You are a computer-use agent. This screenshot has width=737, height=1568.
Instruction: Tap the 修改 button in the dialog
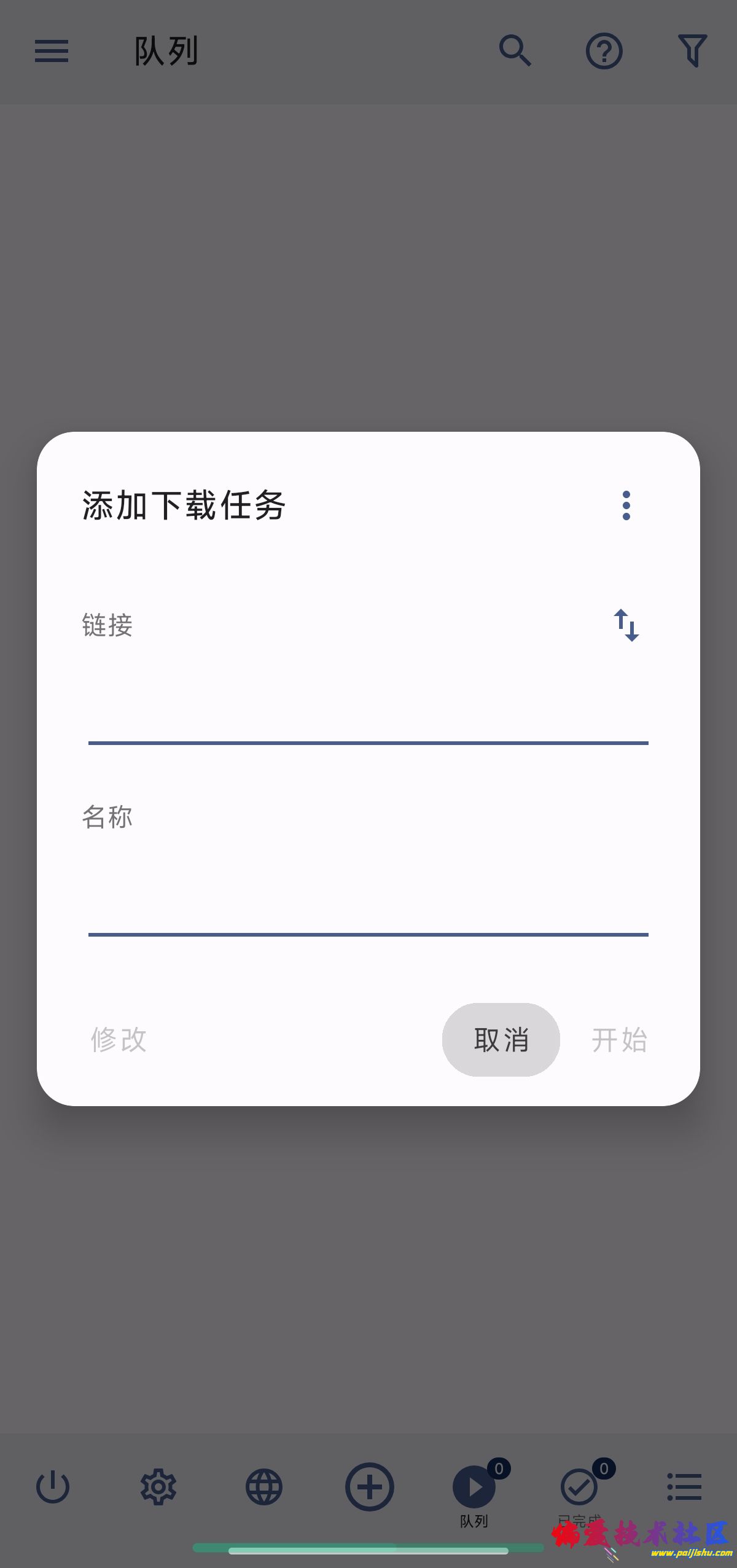[x=119, y=1040]
